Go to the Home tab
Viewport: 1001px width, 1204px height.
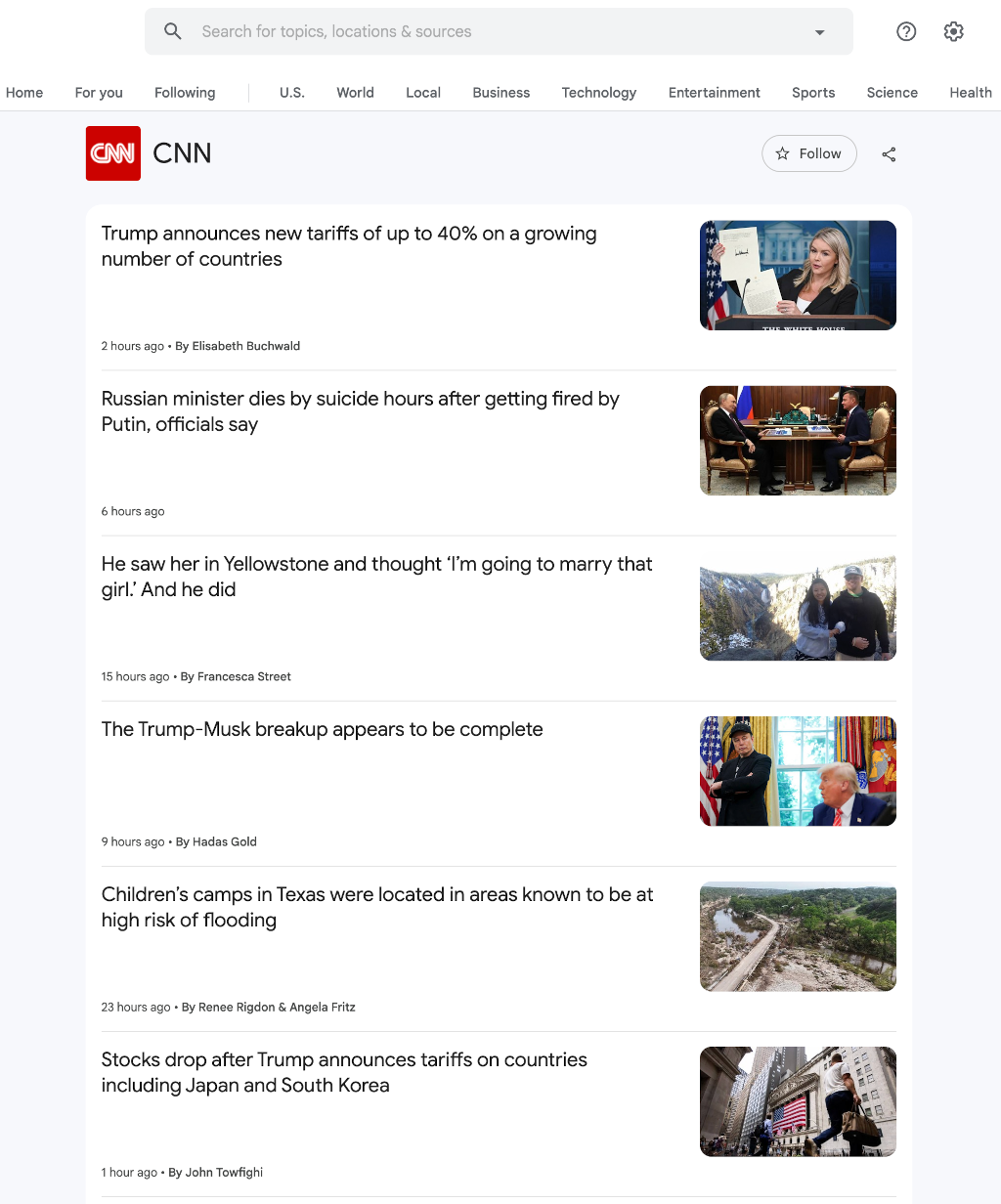coord(24,93)
